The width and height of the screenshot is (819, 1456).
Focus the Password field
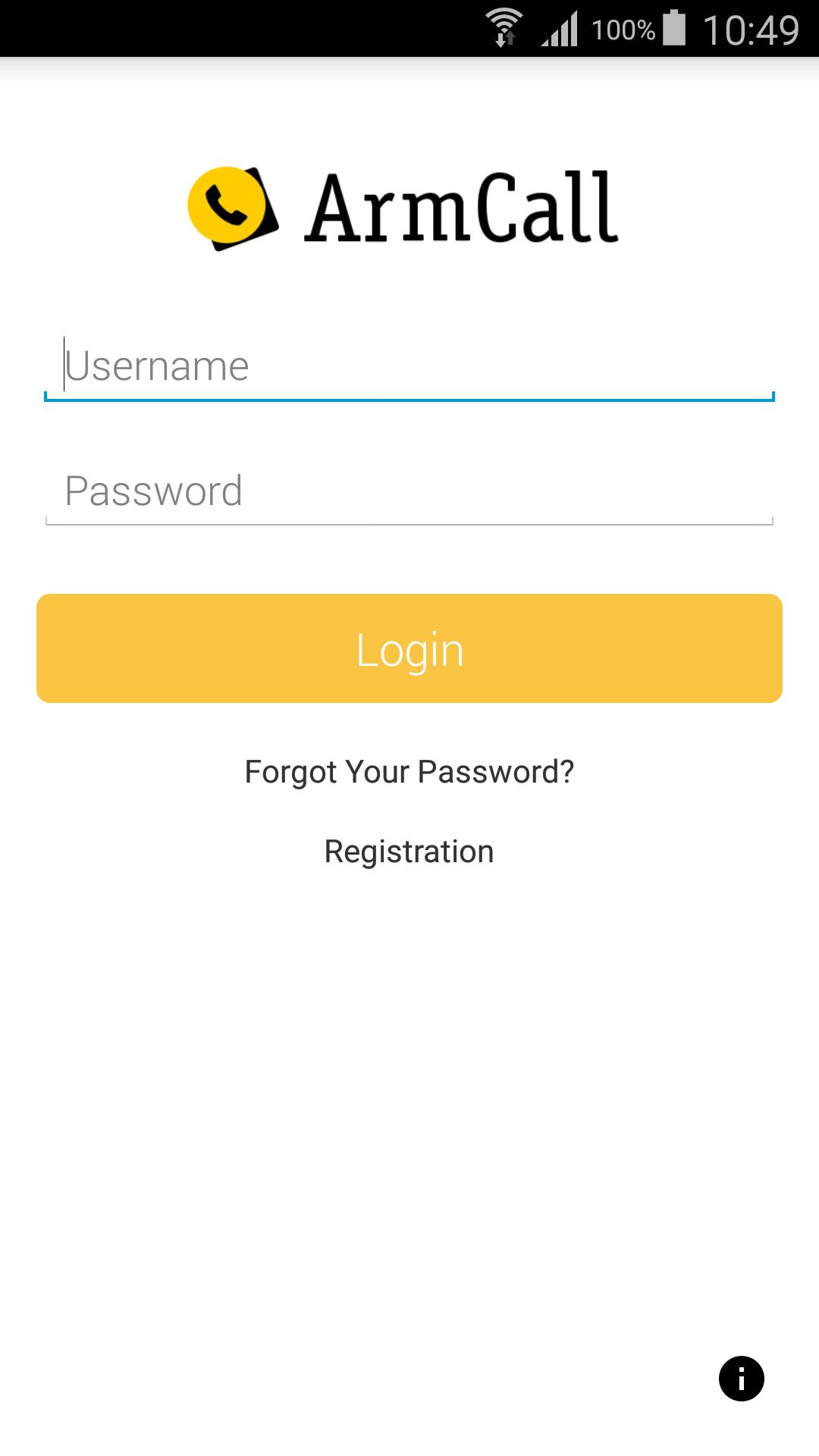409,491
